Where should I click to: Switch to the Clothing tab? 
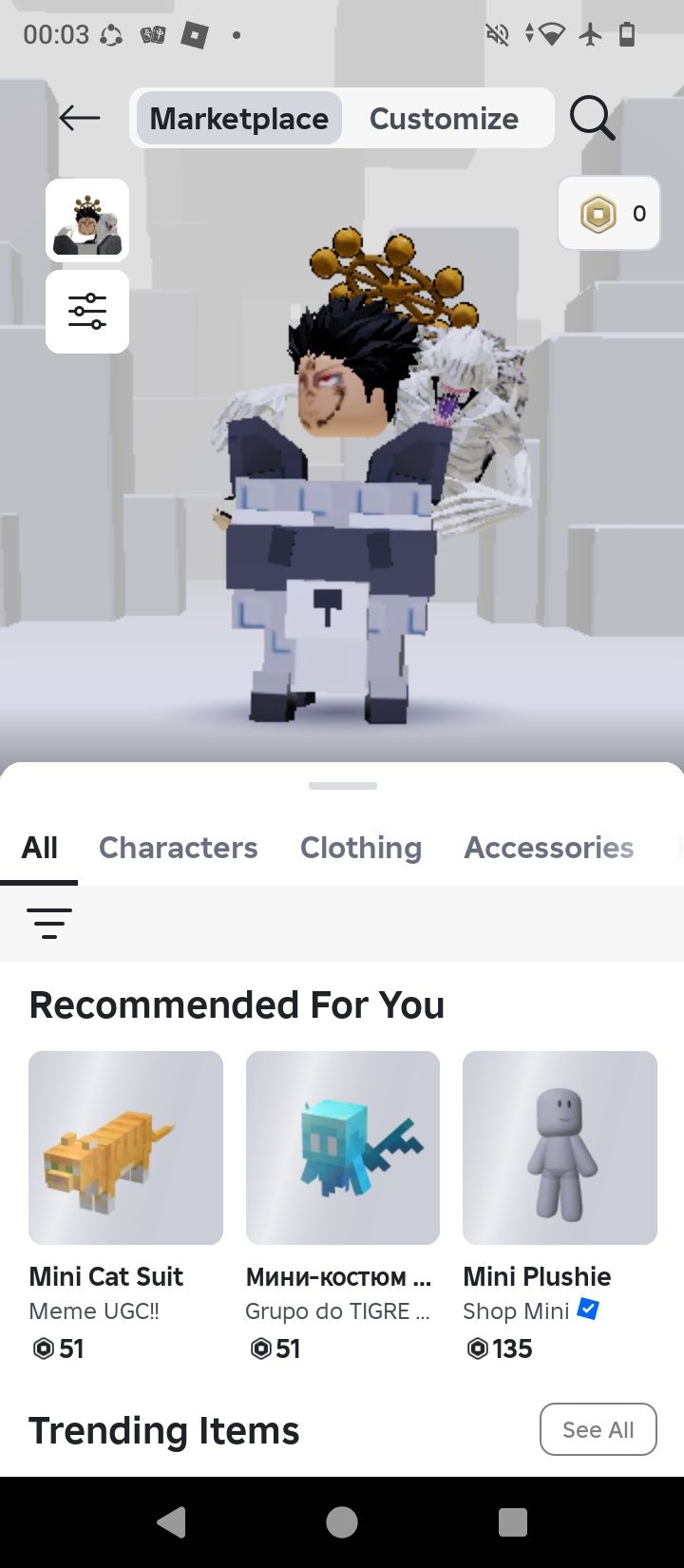coord(360,848)
